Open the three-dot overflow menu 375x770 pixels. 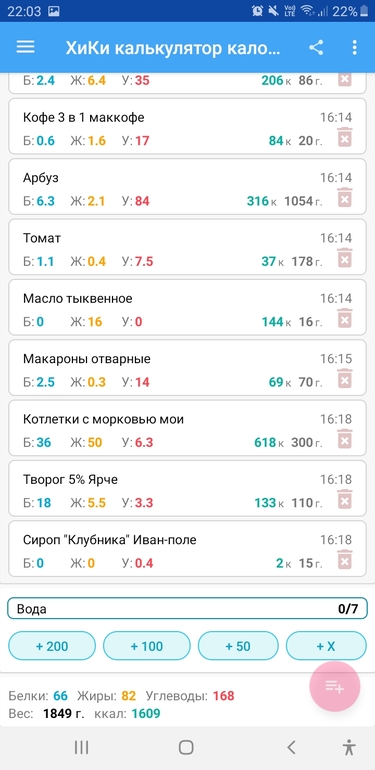tap(354, 48)
